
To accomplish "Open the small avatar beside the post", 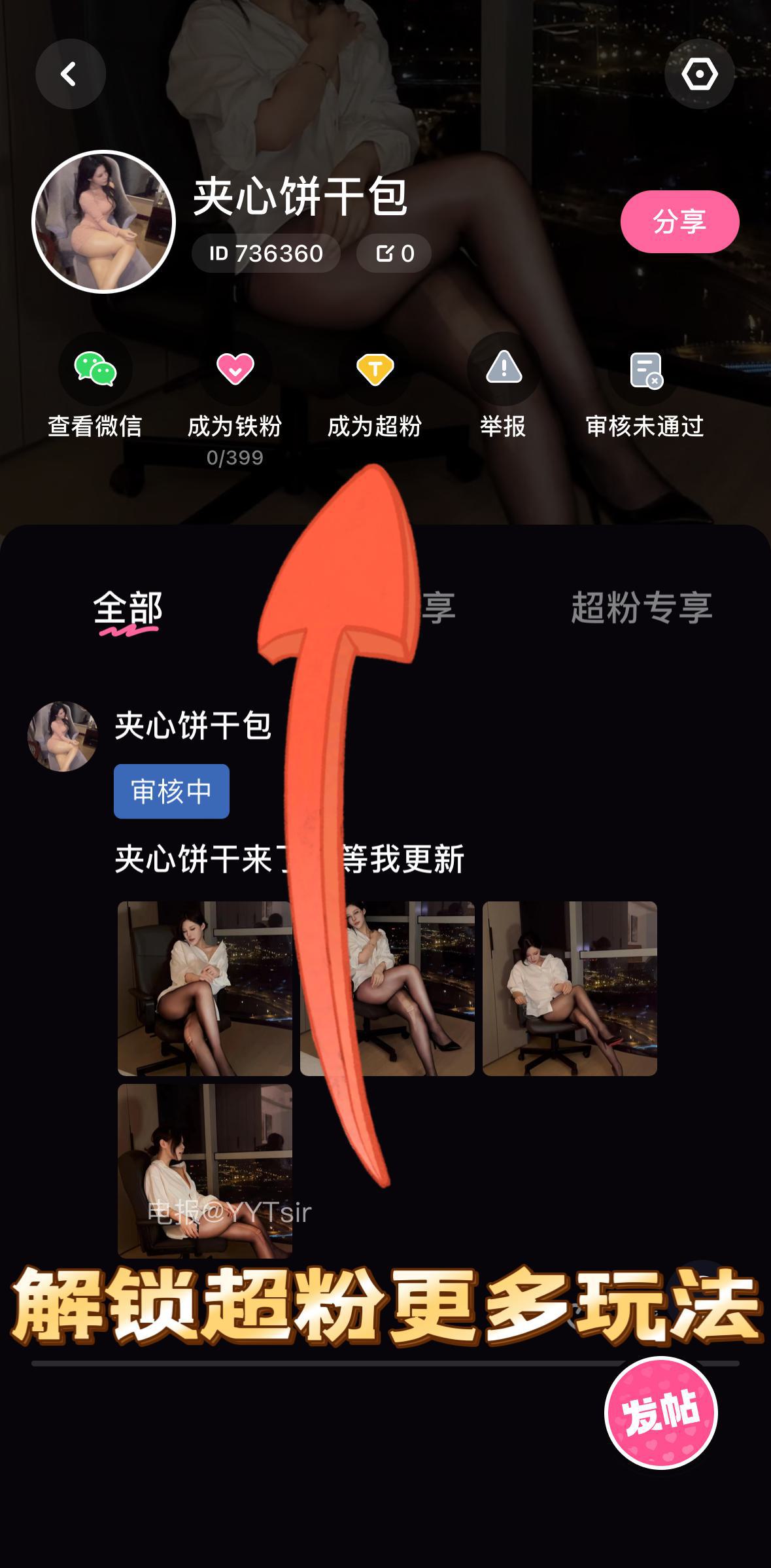I will (x=62, y=736).
